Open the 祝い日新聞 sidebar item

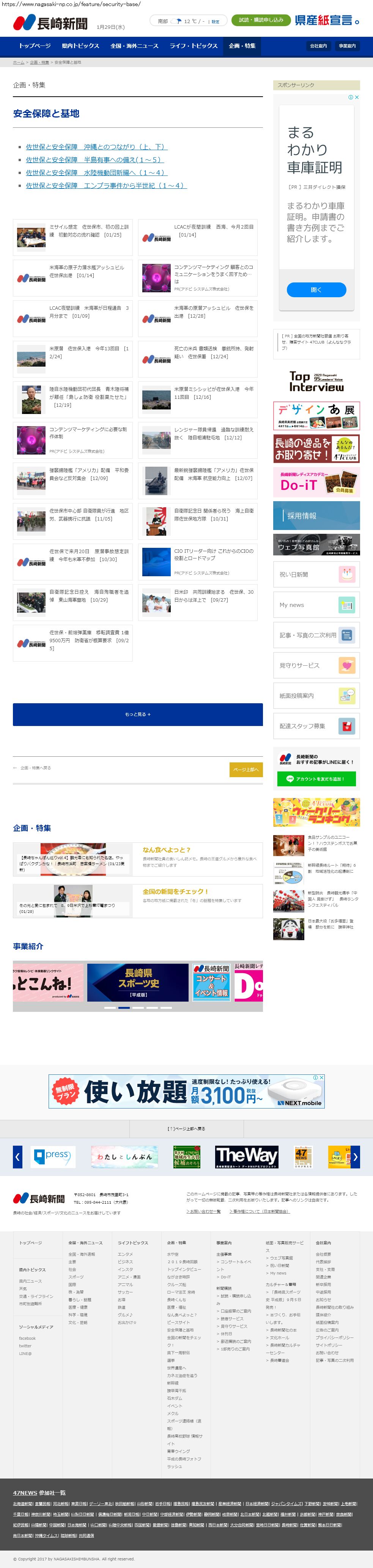pos(316,574)
